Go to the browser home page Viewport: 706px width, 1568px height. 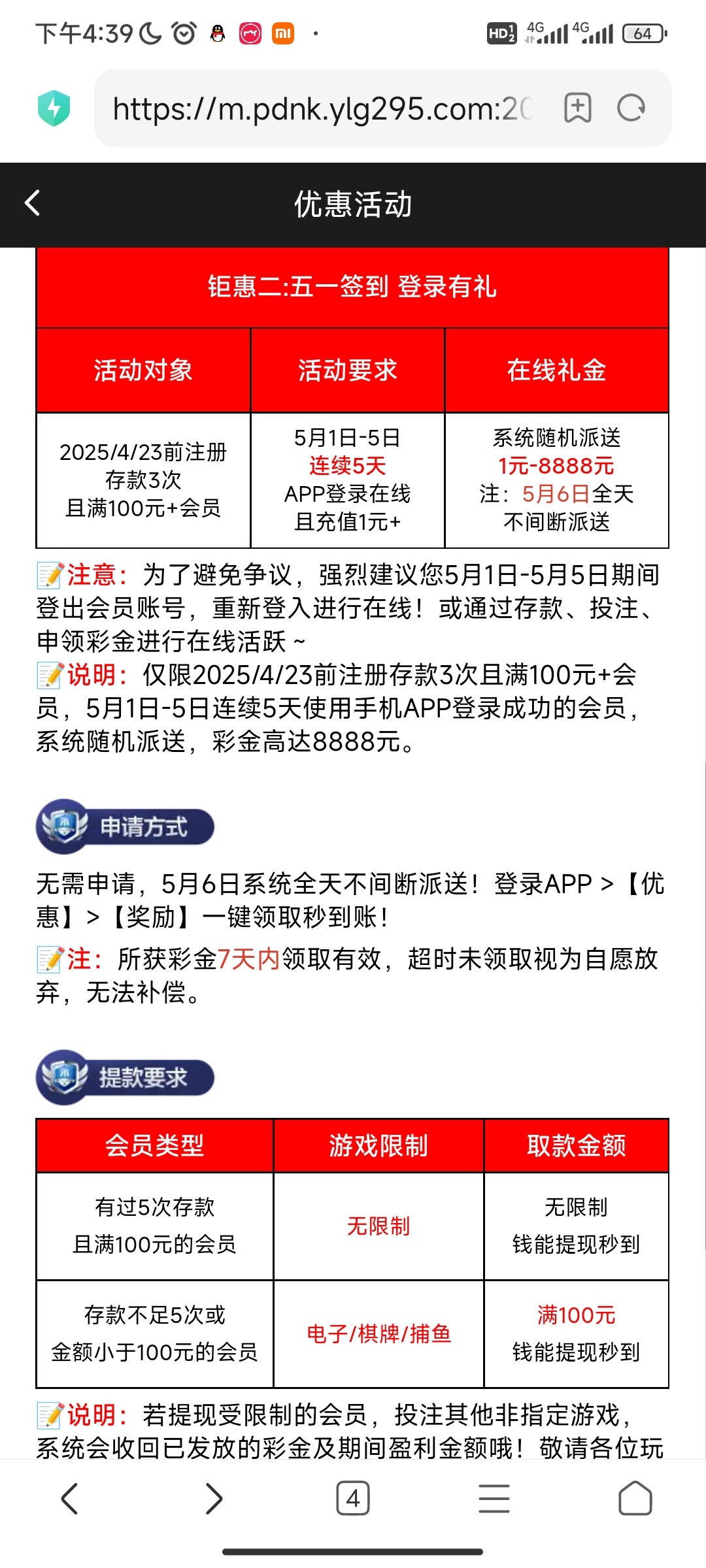click(x=635, y=1498)
